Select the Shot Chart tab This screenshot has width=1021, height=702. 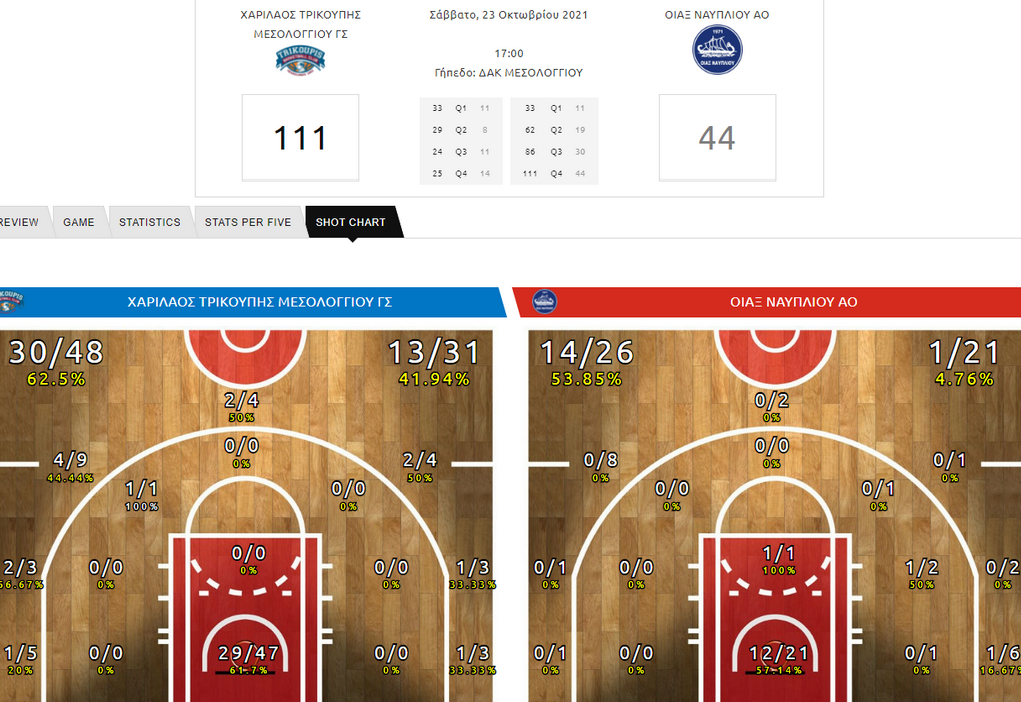[x=350, y=222]
